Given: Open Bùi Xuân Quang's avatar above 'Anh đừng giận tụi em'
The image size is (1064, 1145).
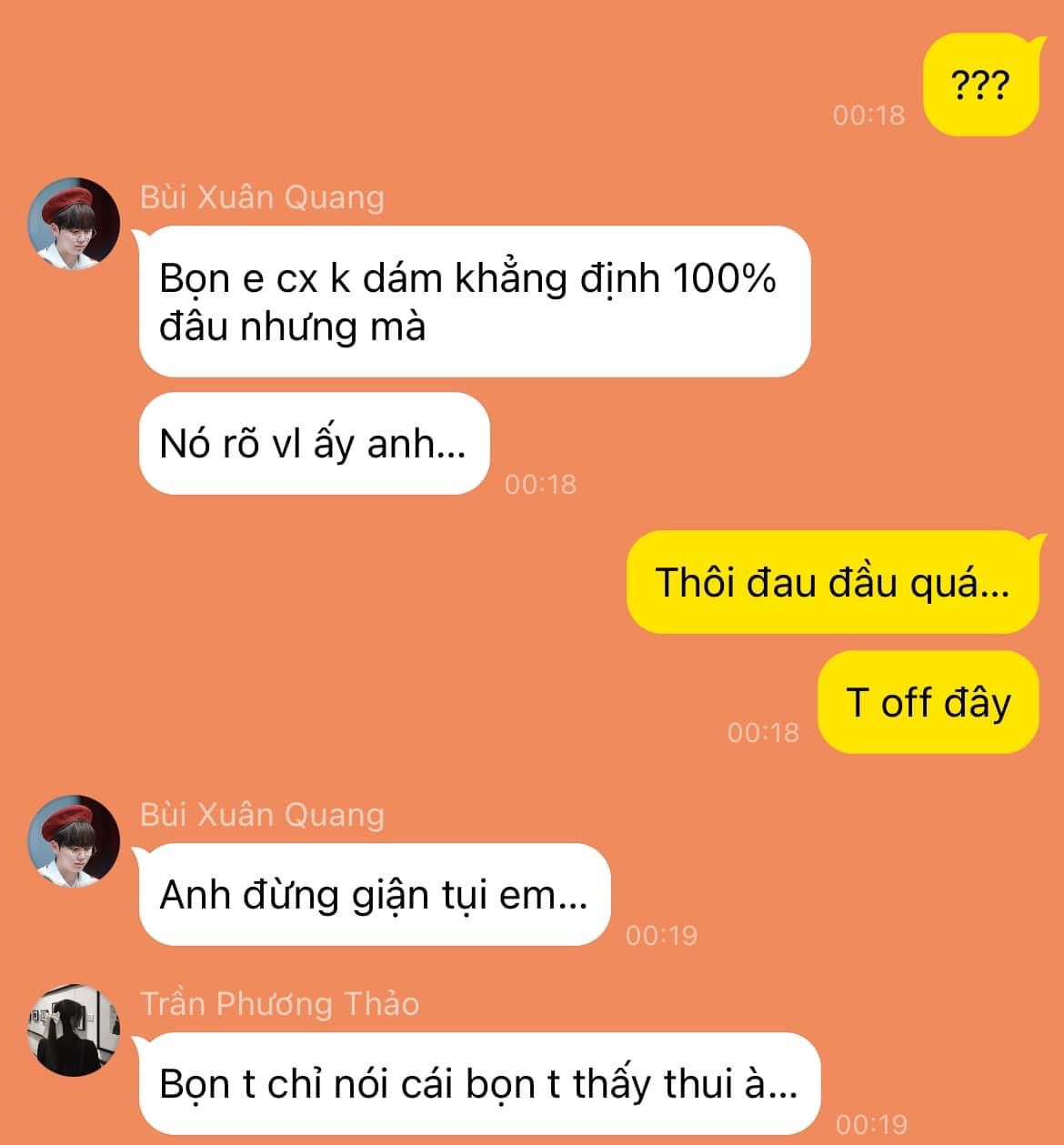Looking at the screenshot, I should click(74, 841).
